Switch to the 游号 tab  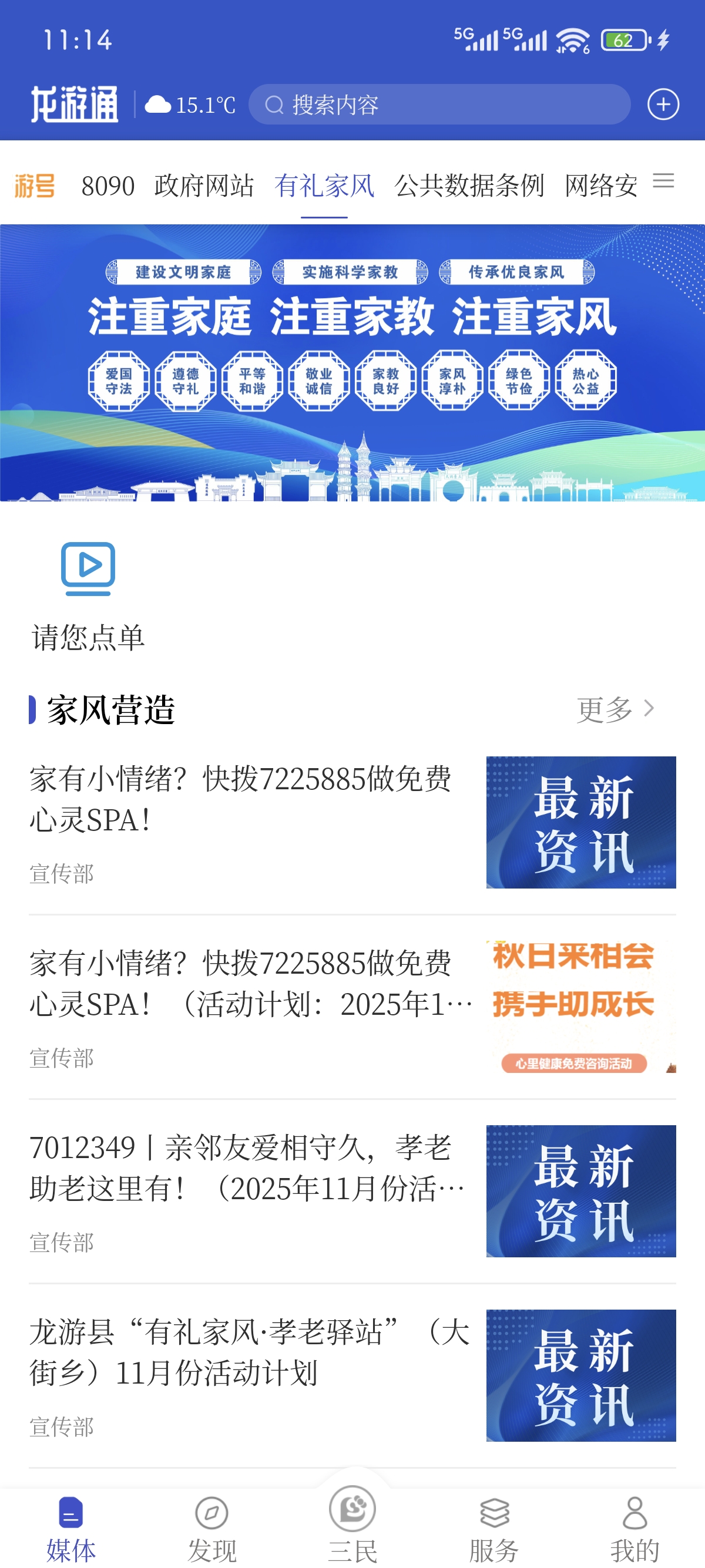pyautogui.click(x=35, y=186)
